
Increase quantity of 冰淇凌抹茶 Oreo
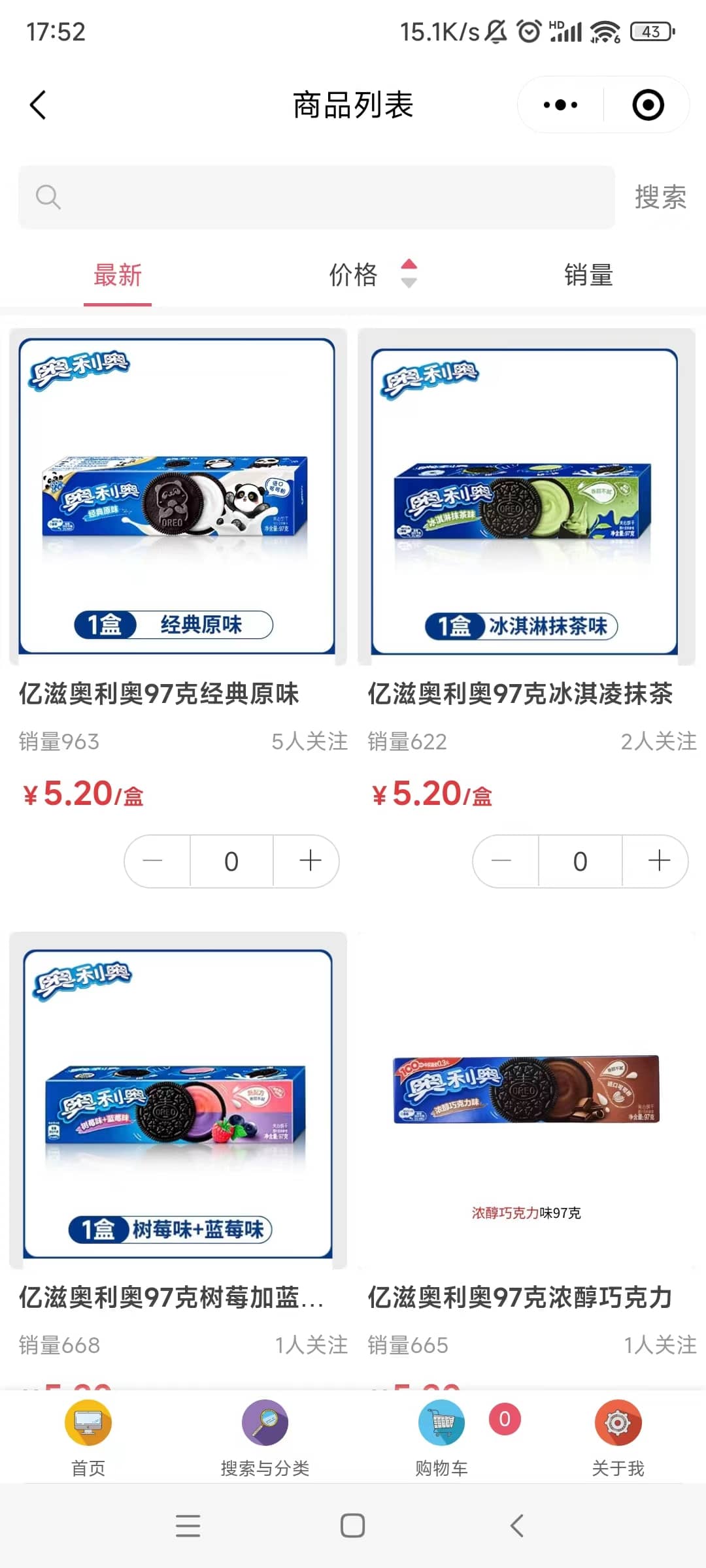tap(658, 861)
